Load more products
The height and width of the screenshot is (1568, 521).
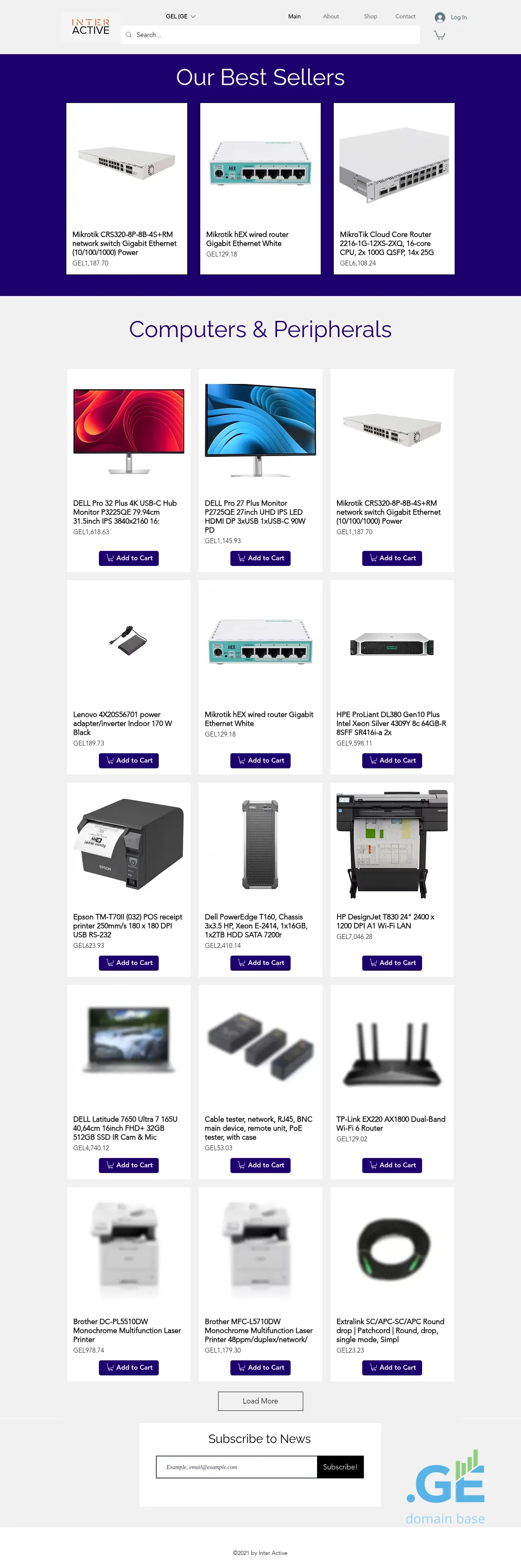[x=260, y=1401]
